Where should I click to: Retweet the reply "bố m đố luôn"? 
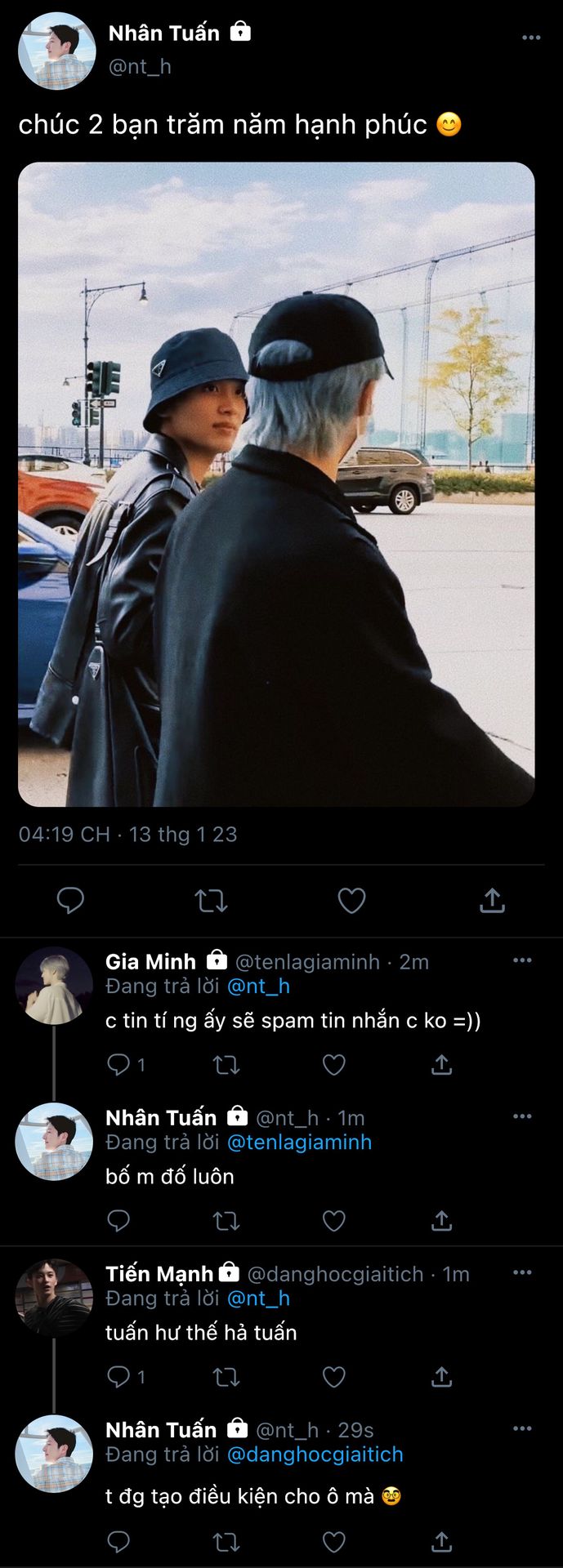pyautogui.click(x=226, y=1221)
